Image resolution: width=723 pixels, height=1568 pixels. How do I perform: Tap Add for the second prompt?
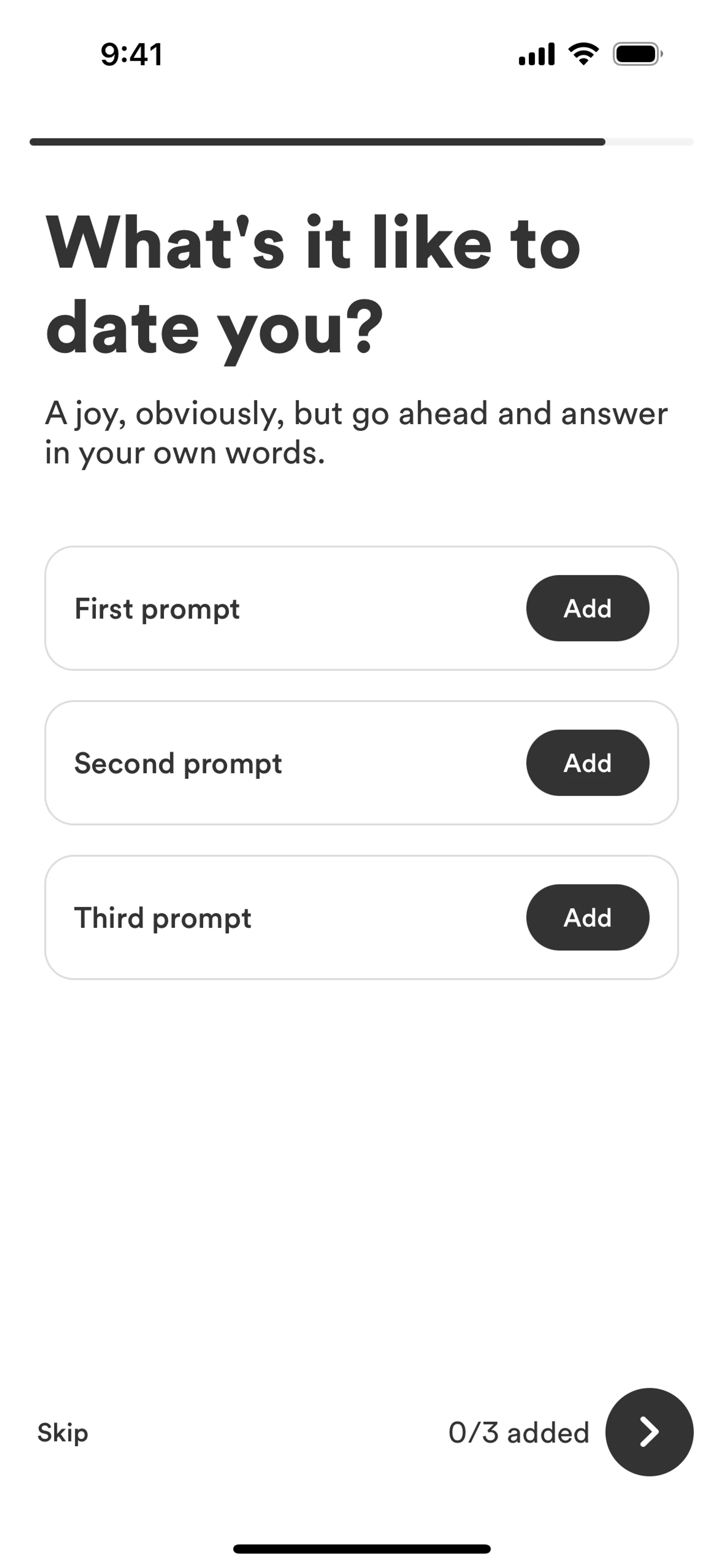click(587, 763)
